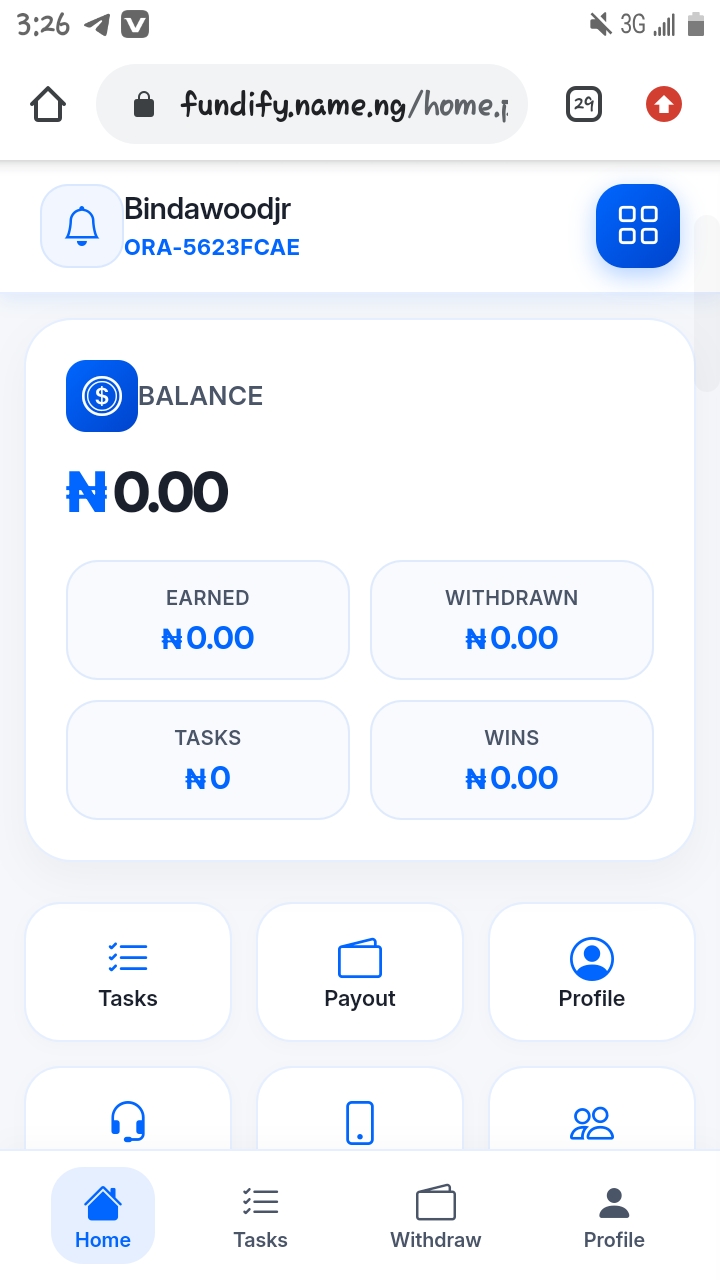Viewport: 720px width, 1280px height.
Task: Edit the fundify.name.ng address bar
Action: click(340, 104)
